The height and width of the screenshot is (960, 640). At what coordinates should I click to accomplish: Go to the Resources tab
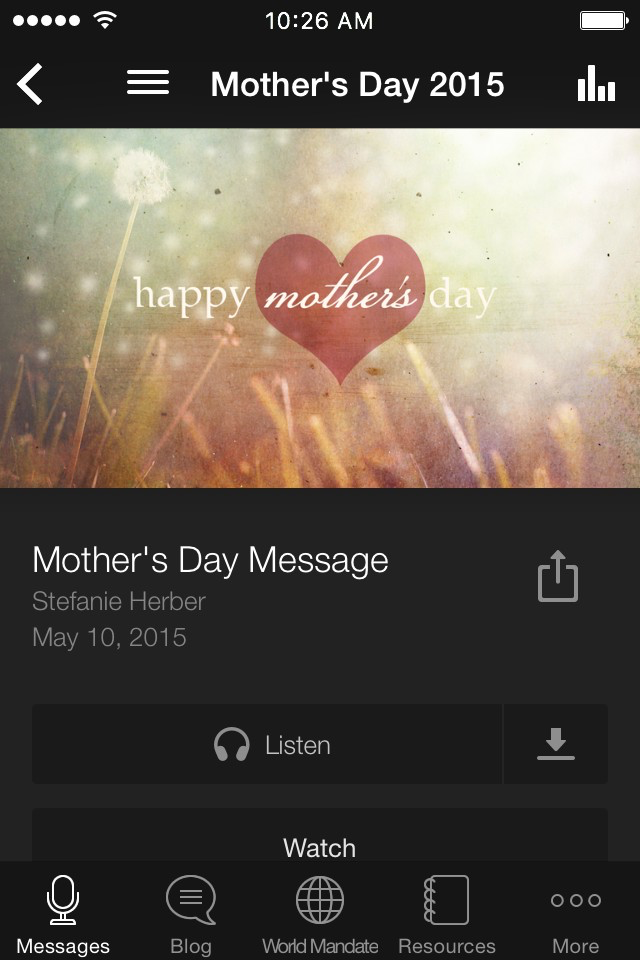pyautogui.click(x=447, y=912)
